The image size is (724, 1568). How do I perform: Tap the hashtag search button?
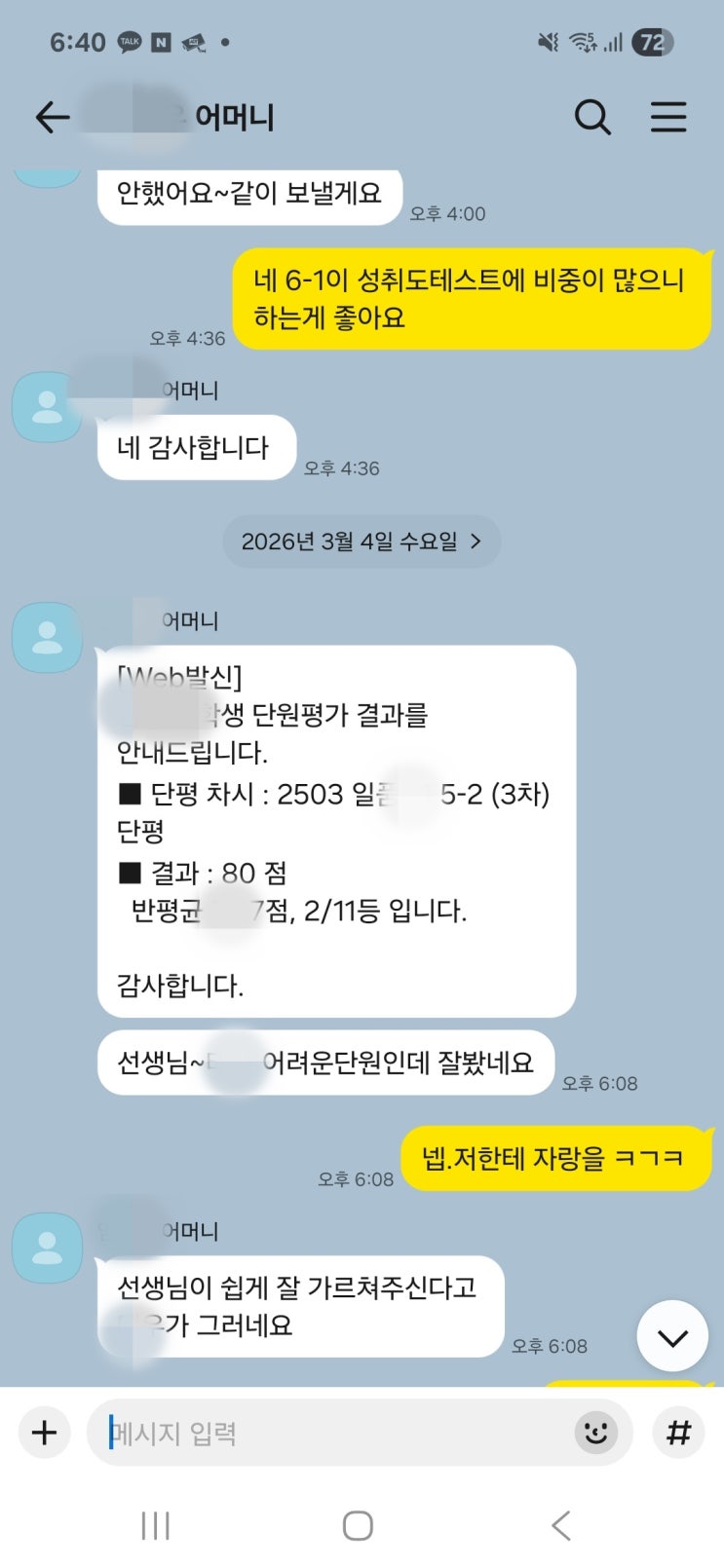pos(678,1433)
